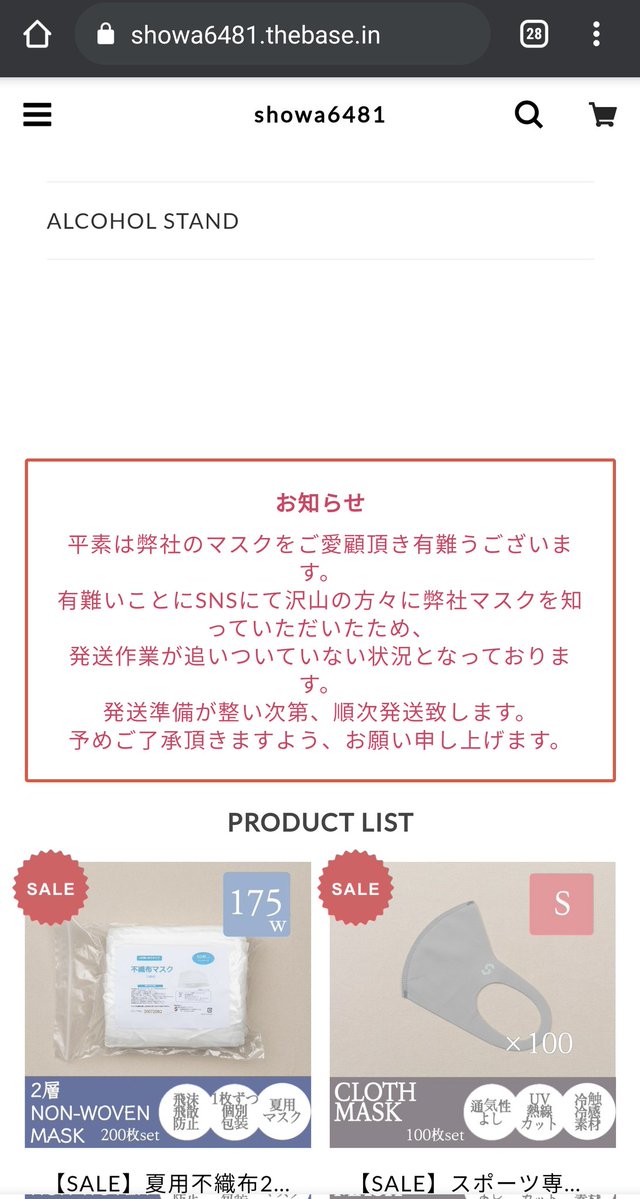View the shopping cart
Viewport: 640px width, 1199px height.
point(602,115)
